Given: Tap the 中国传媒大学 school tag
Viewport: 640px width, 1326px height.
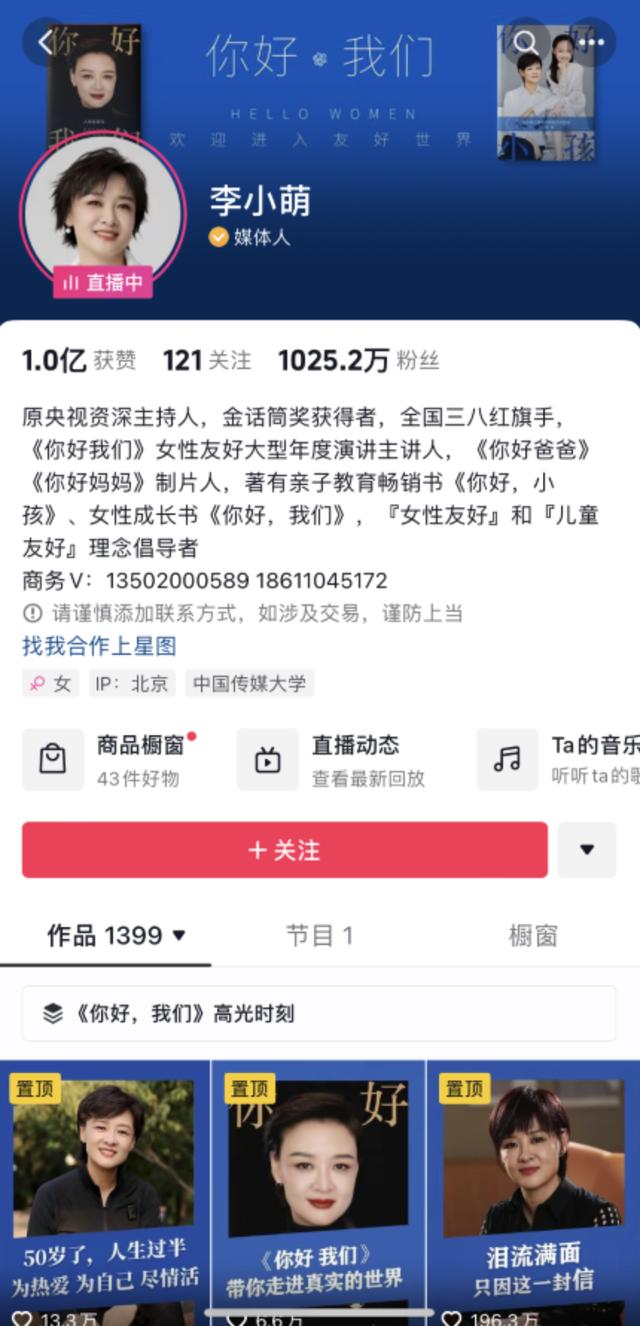Looking at the screenshot, I should tap(249, 684).
